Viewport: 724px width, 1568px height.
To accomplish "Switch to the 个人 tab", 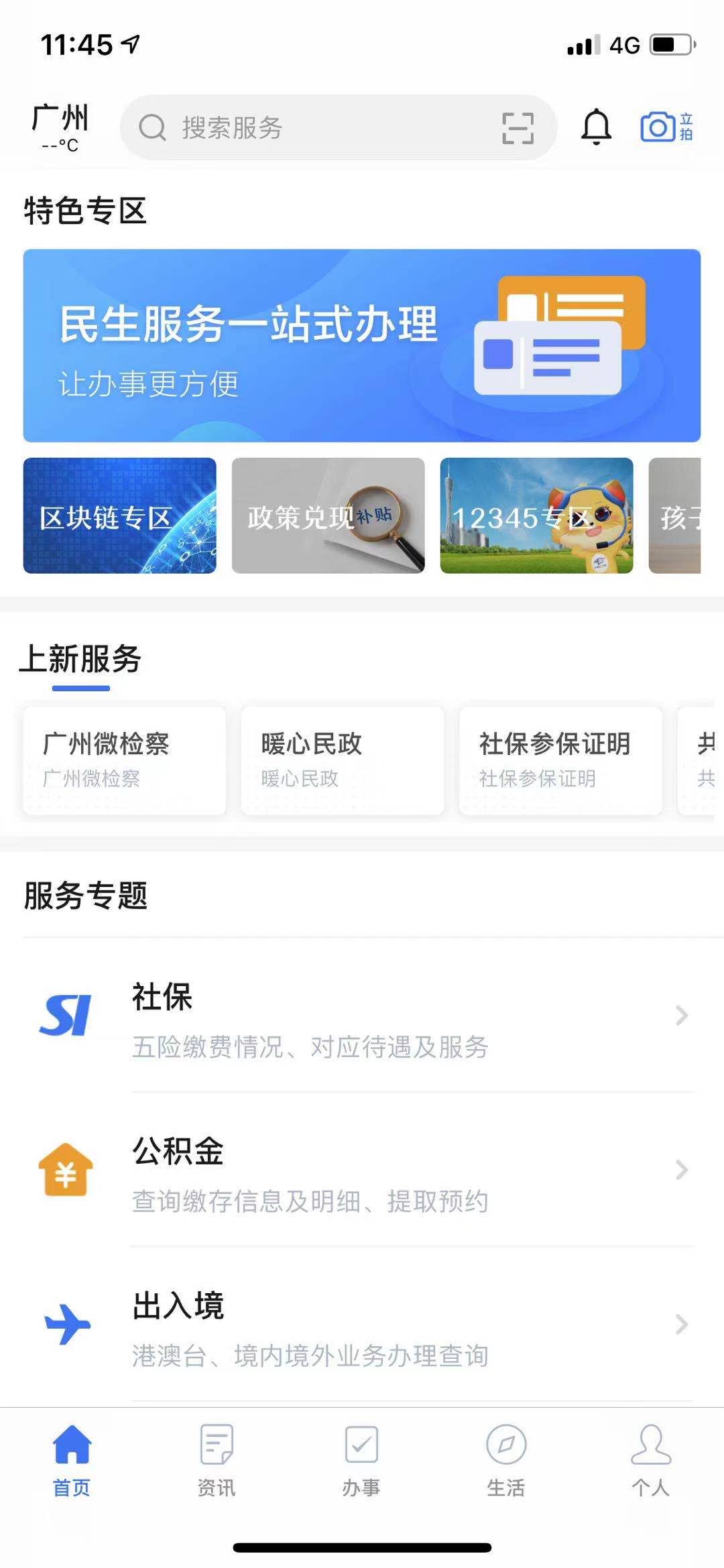I will pyautogui.click(x=650, y=1461).
